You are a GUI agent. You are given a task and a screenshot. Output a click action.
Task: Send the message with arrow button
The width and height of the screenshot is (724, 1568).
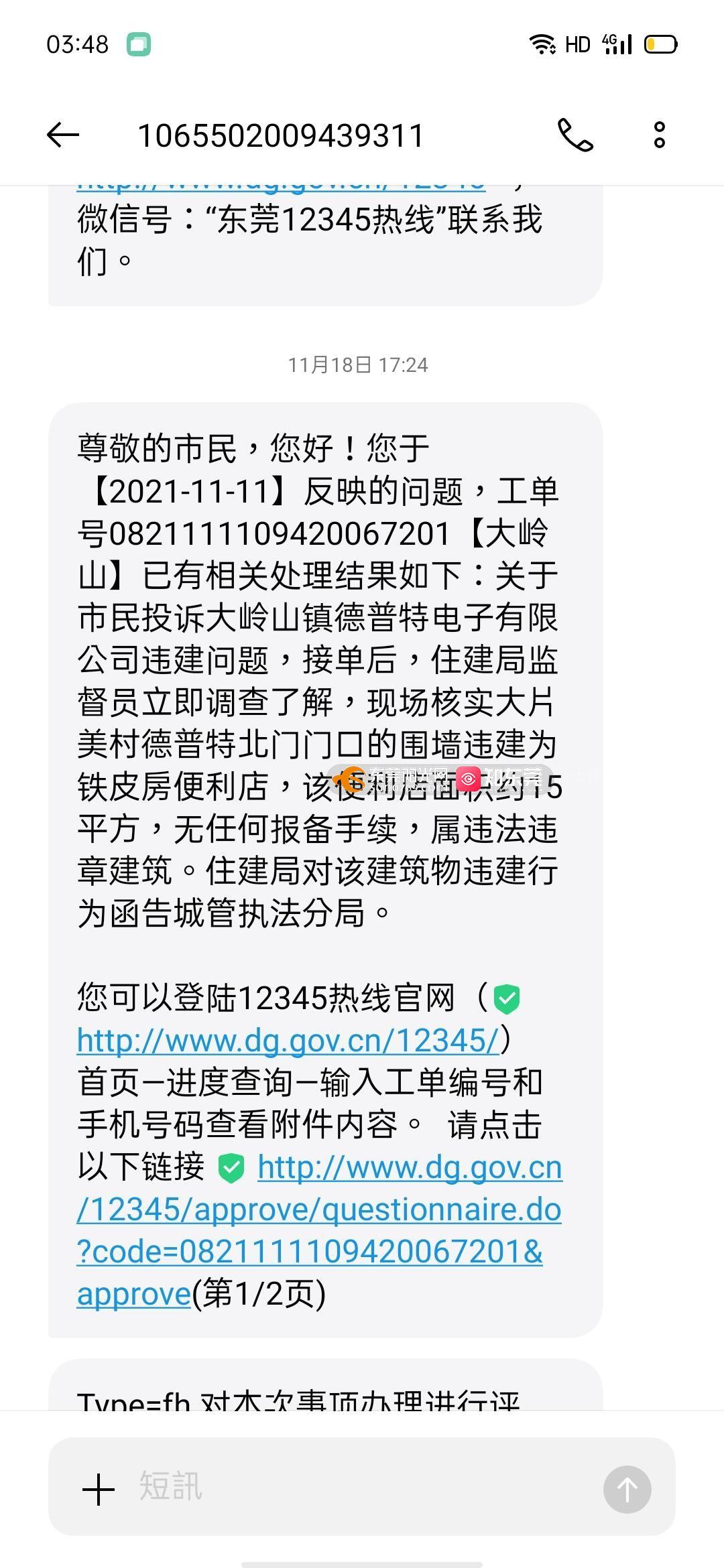[627, 1490]
